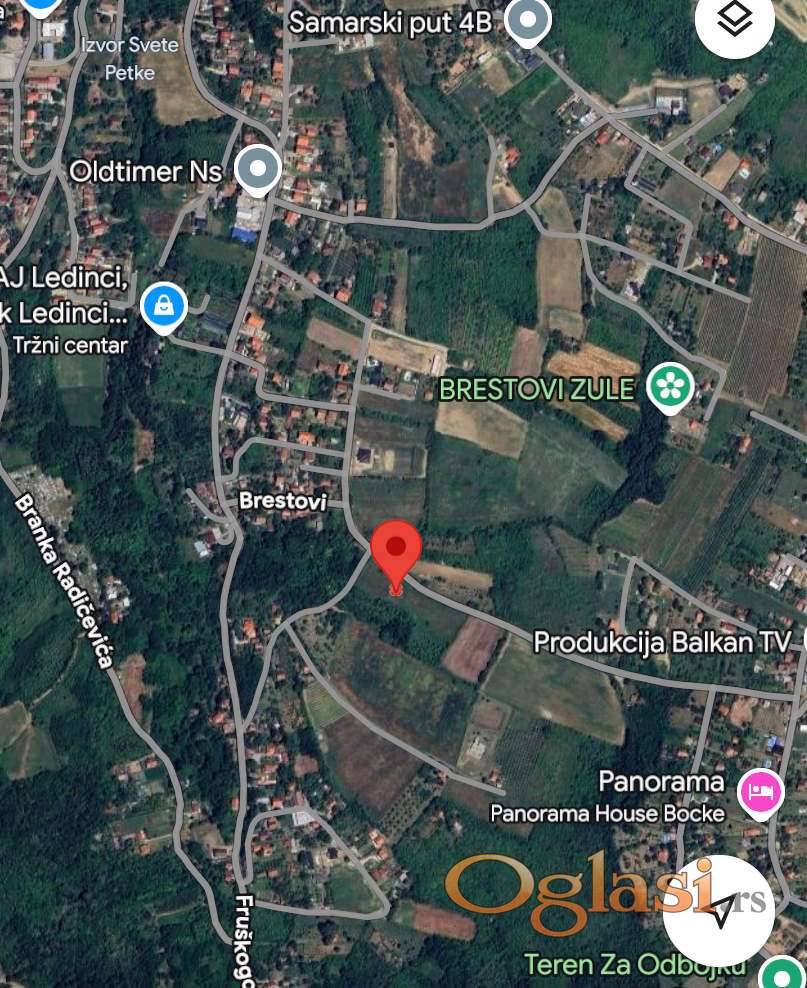The image size is (807, 988).
Task: Open the Oldtimer Ns place marker
Action: pyautogui.click(x=258, y=168)
